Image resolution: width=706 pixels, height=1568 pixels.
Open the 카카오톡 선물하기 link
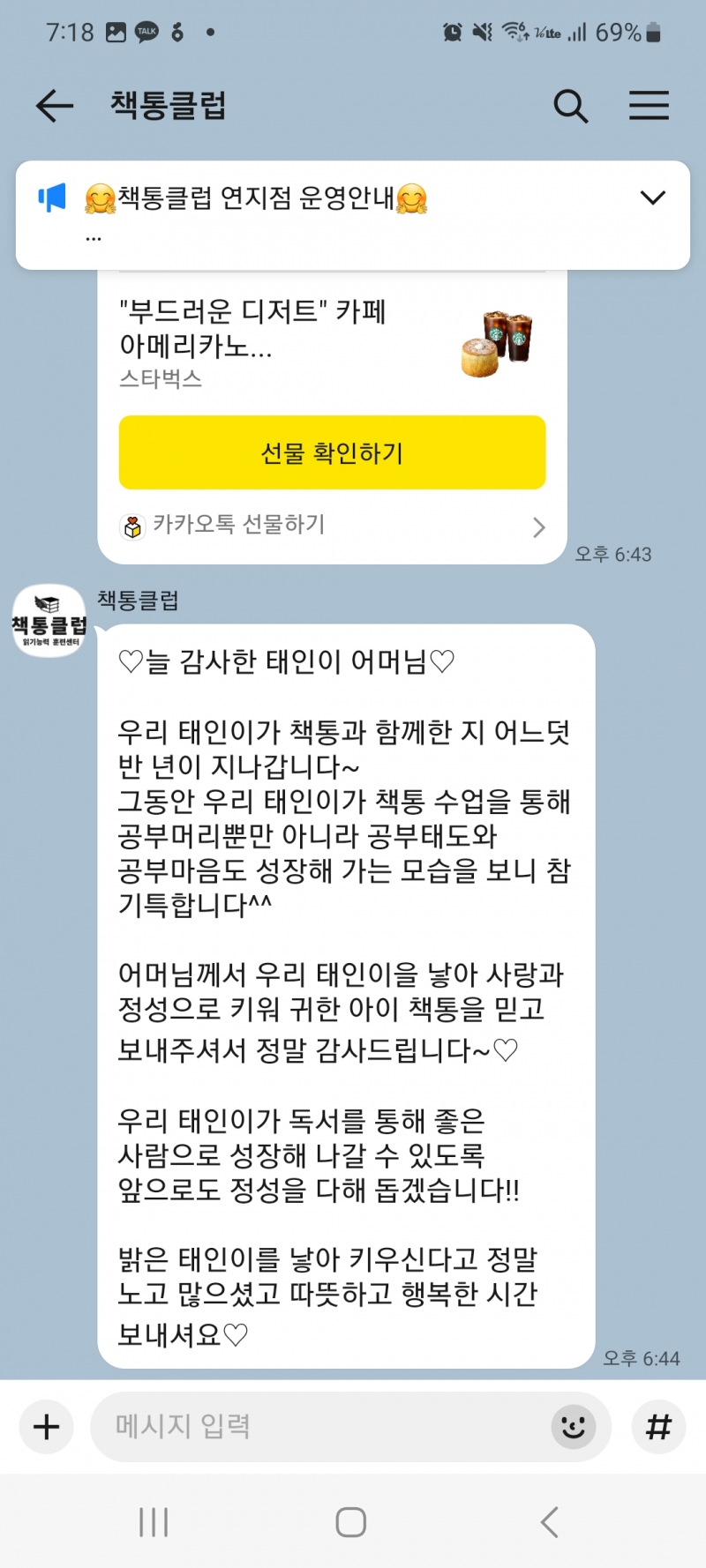[332, 526]
